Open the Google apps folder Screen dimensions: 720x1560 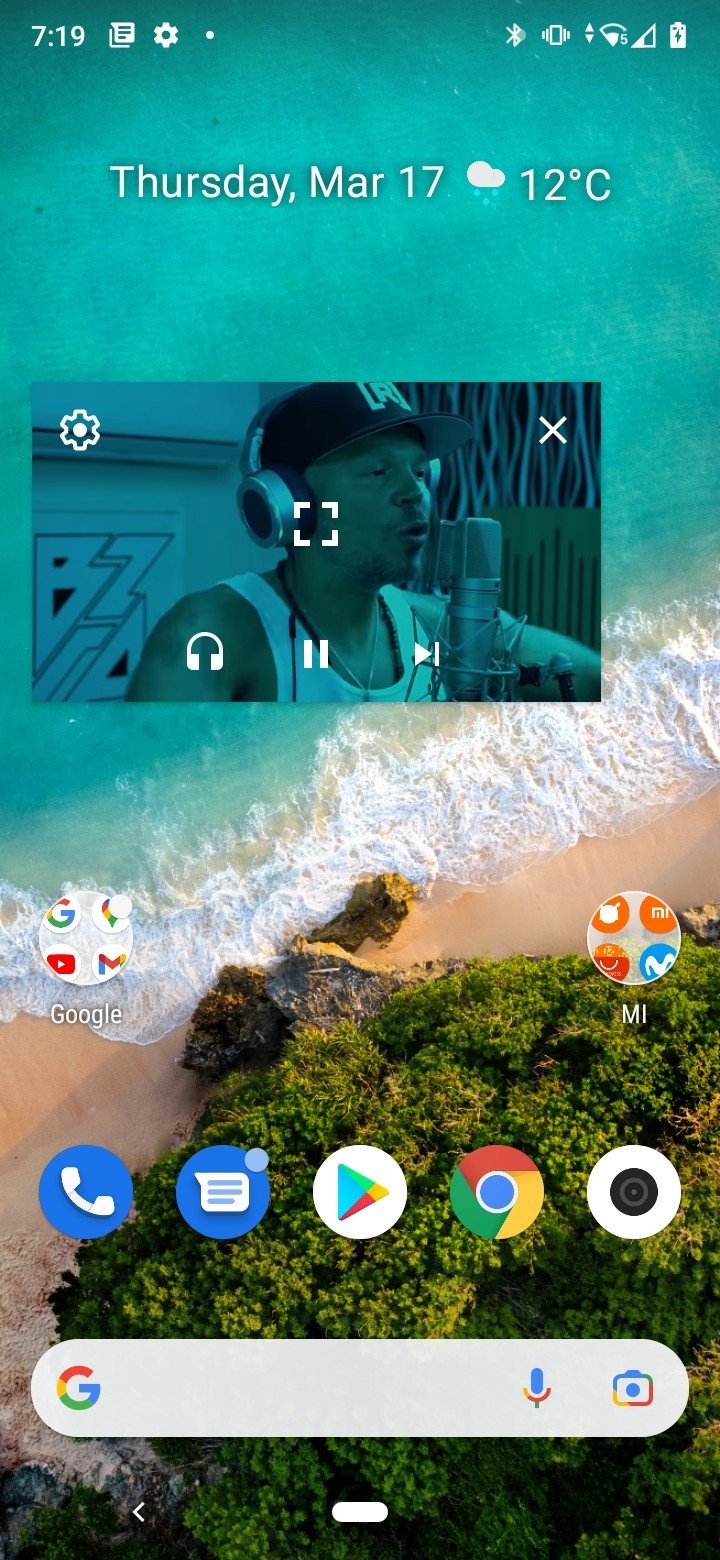point(86,959)
